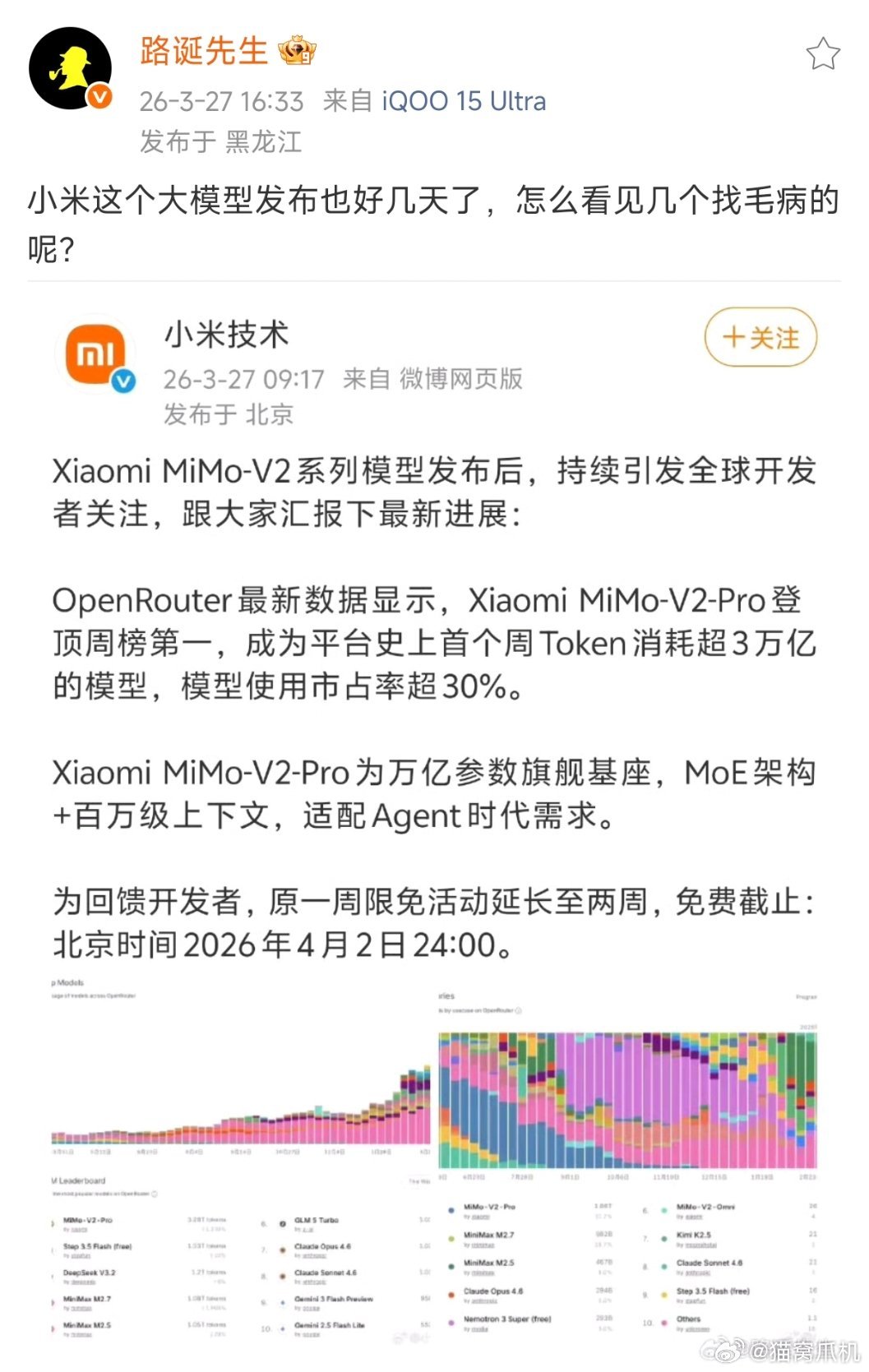
Task: Click the GLM 5 Turbo model icon
Action: point(283,1224)
